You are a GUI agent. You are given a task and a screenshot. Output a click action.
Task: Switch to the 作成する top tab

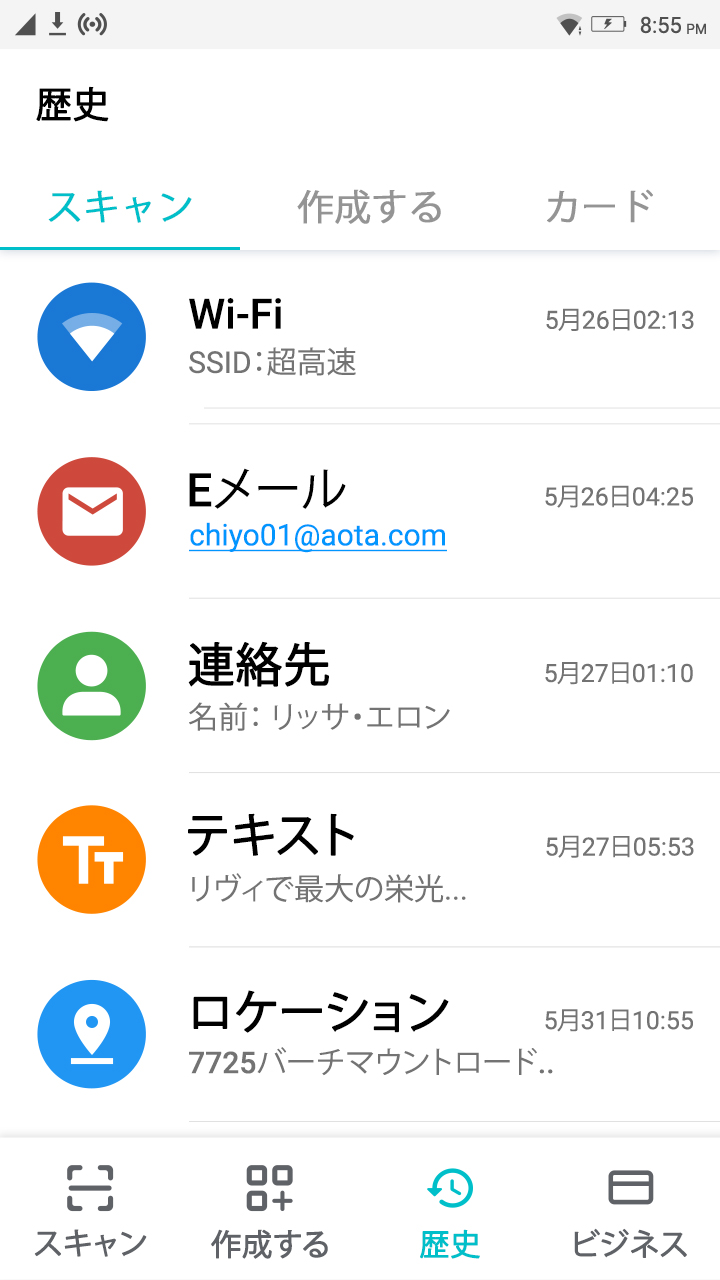(x=370, y=207)
